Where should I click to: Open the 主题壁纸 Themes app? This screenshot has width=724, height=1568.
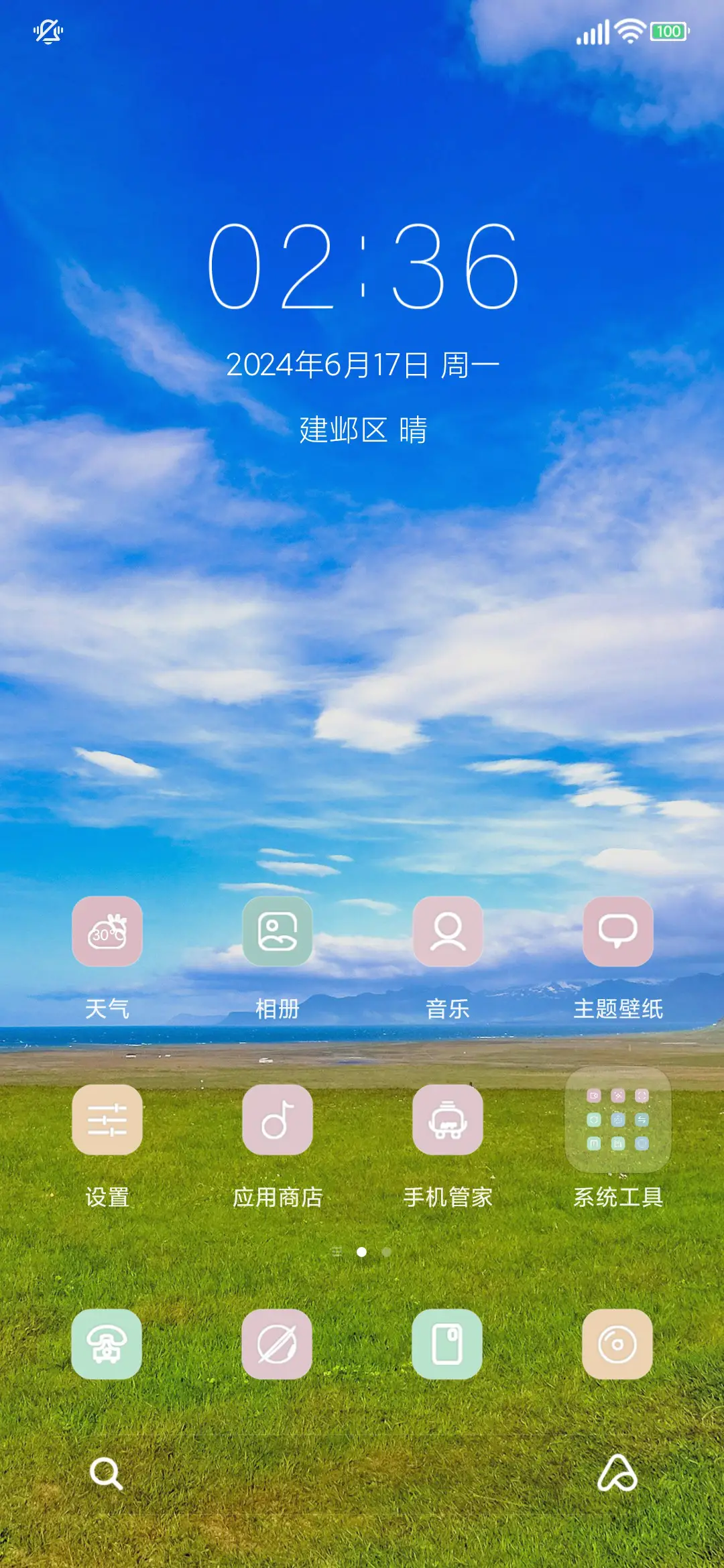tap(616, 933)
